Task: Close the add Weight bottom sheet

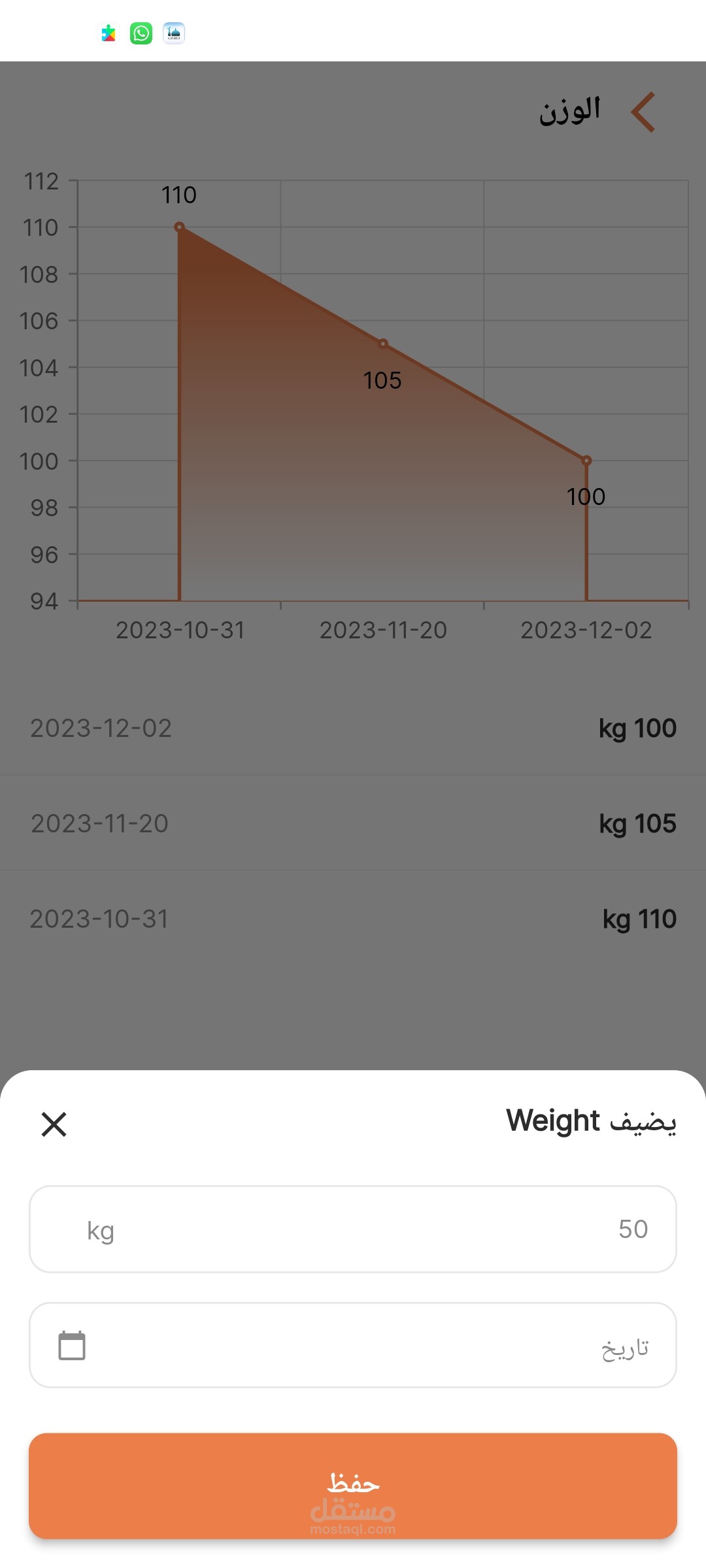Action: pos(54,1124)
